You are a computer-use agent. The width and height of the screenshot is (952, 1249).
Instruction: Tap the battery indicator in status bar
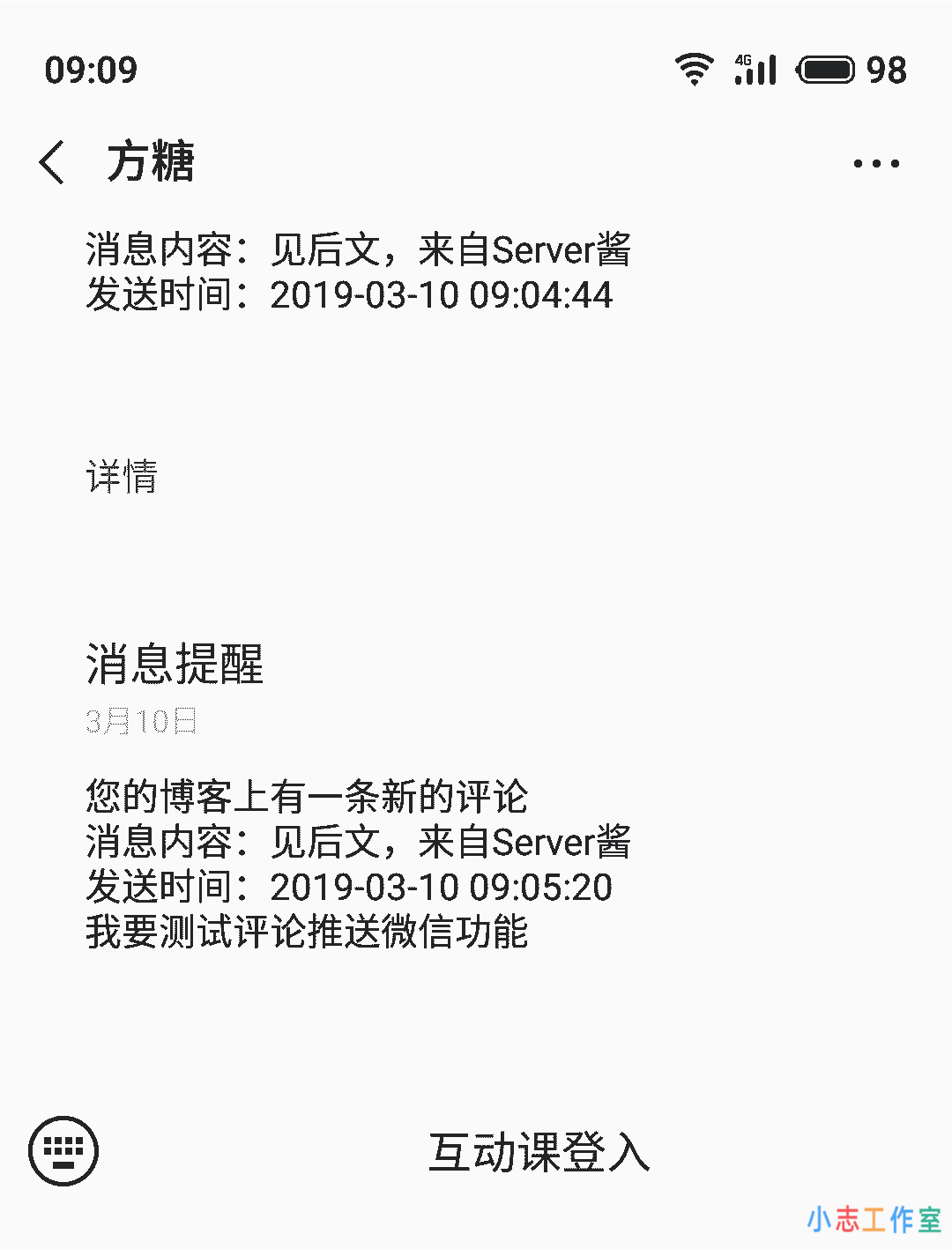[x=827, y=69]
